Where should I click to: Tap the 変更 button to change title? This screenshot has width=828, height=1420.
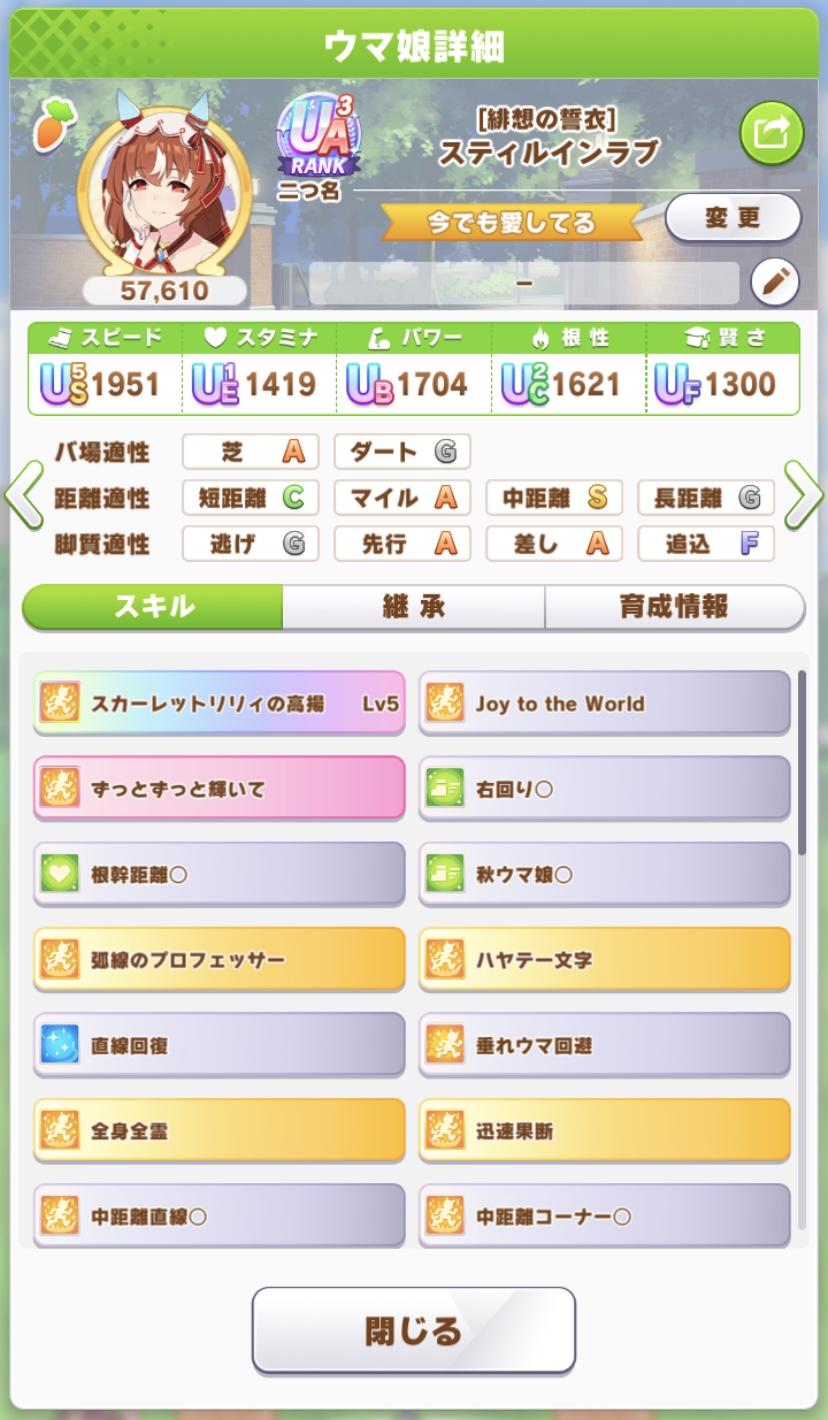pyautogui.click(x=732, y=218)
